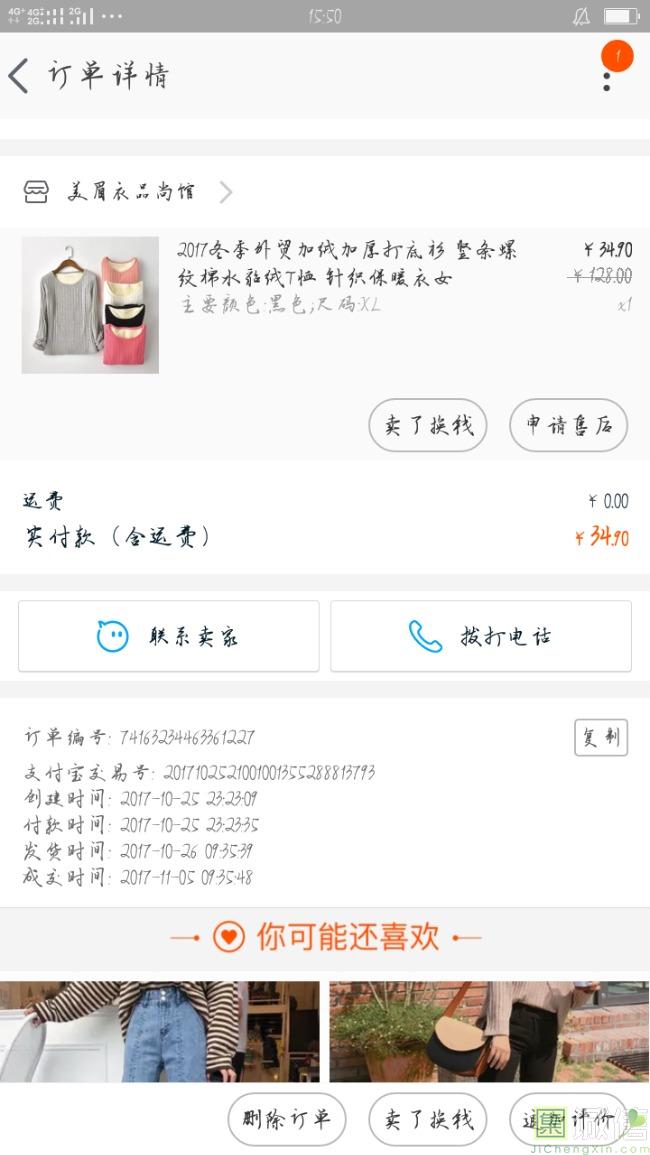Go back from the 订单详情 page
Image resolution: width=650 pixels, height=1155 pixels.
[20, 76]
